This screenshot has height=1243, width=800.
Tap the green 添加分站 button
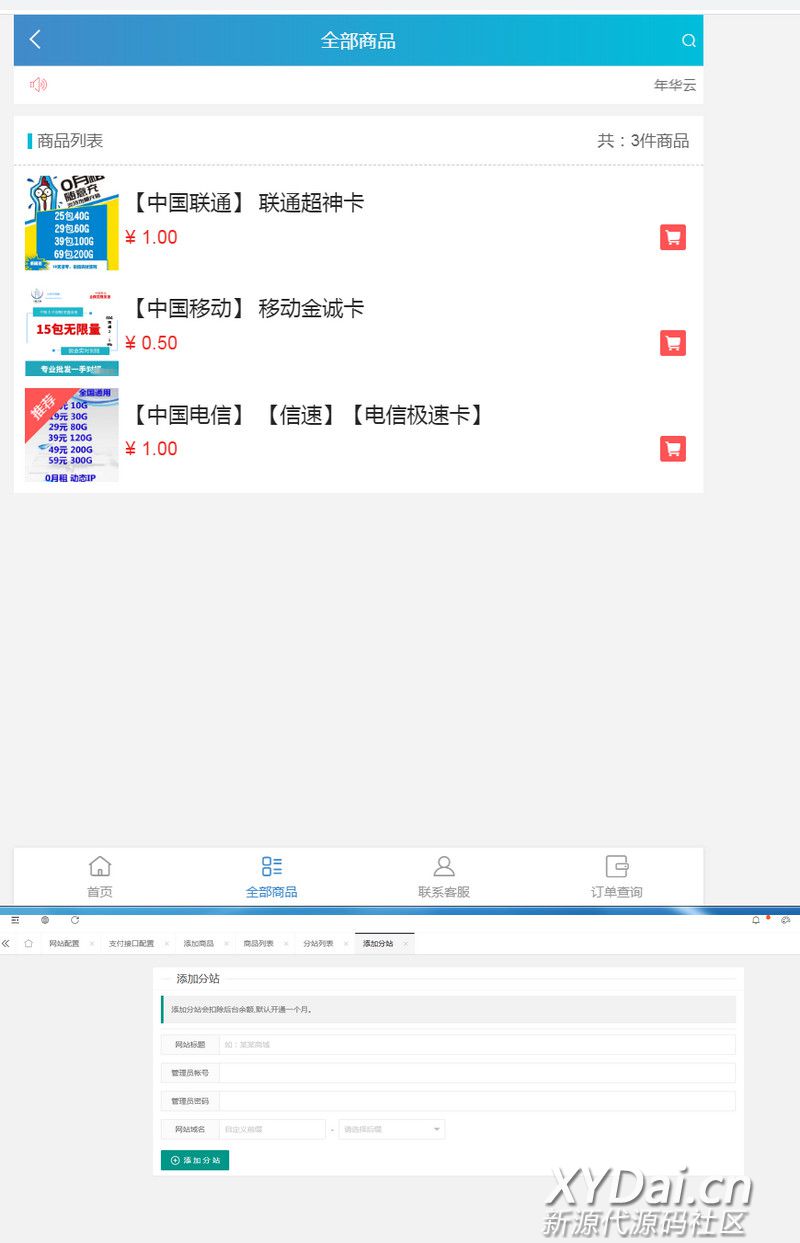click(x=195, y=1160)
